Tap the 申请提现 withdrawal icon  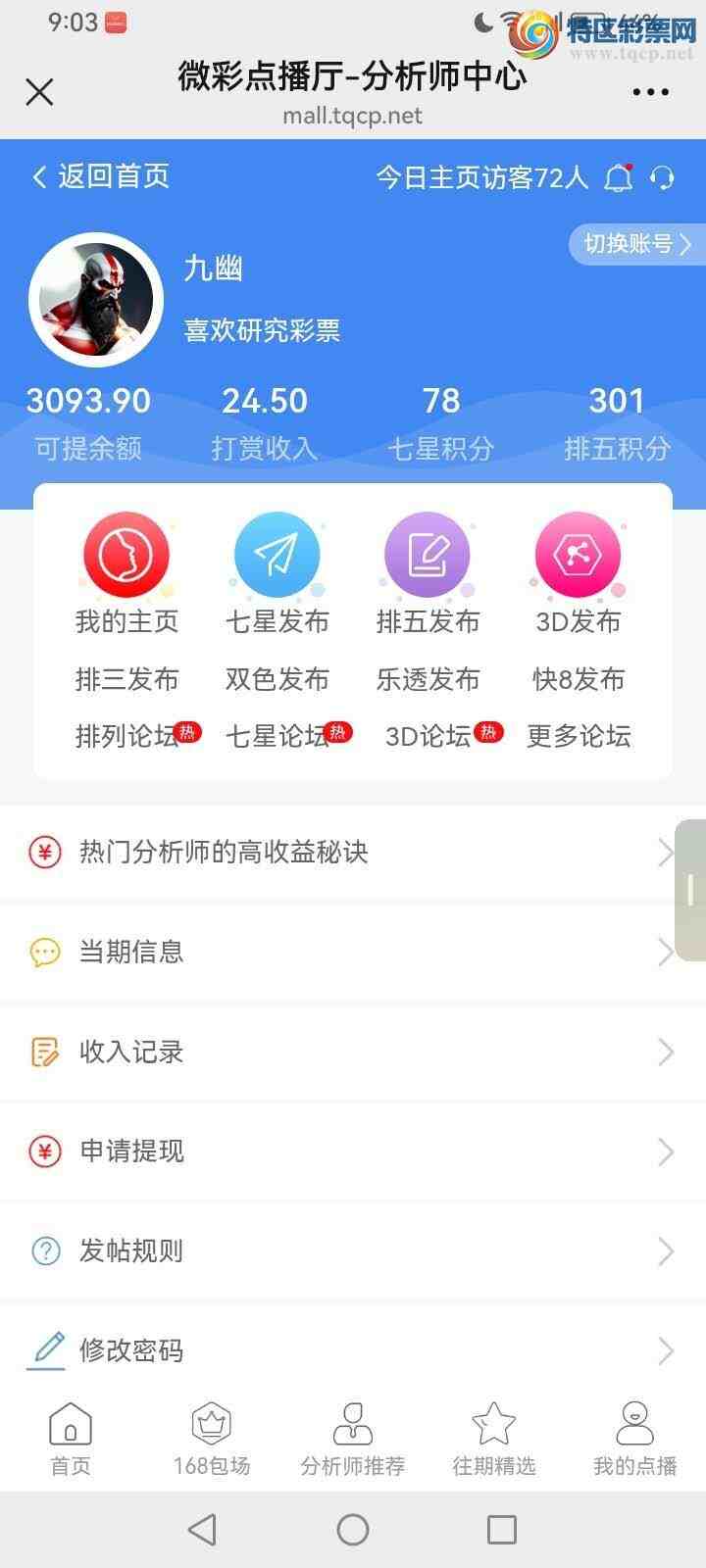click(x=43, y=1151)
